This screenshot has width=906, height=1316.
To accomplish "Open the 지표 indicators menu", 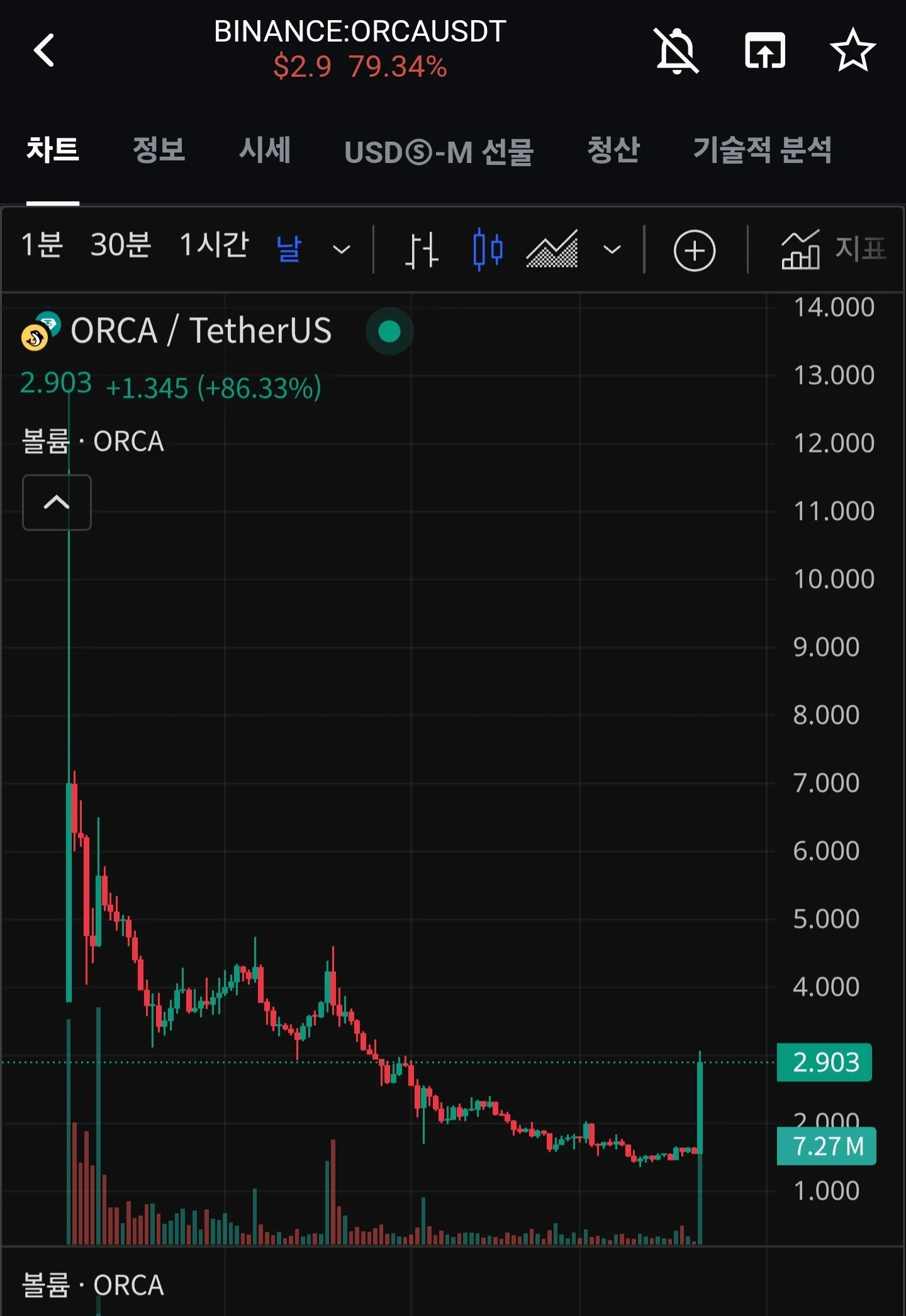I will pos(833,250).
